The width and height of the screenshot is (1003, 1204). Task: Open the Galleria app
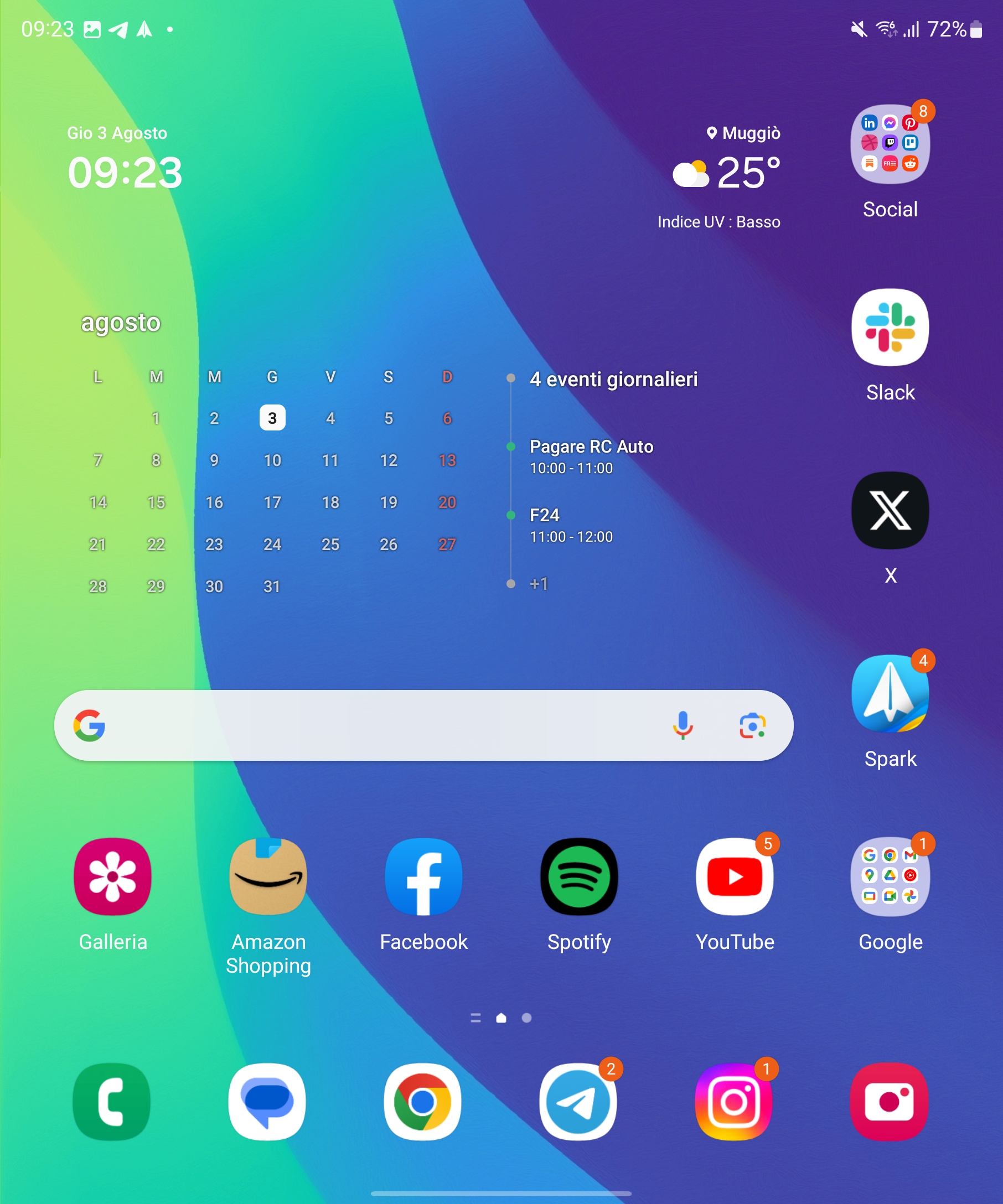[x=112, y=876]
